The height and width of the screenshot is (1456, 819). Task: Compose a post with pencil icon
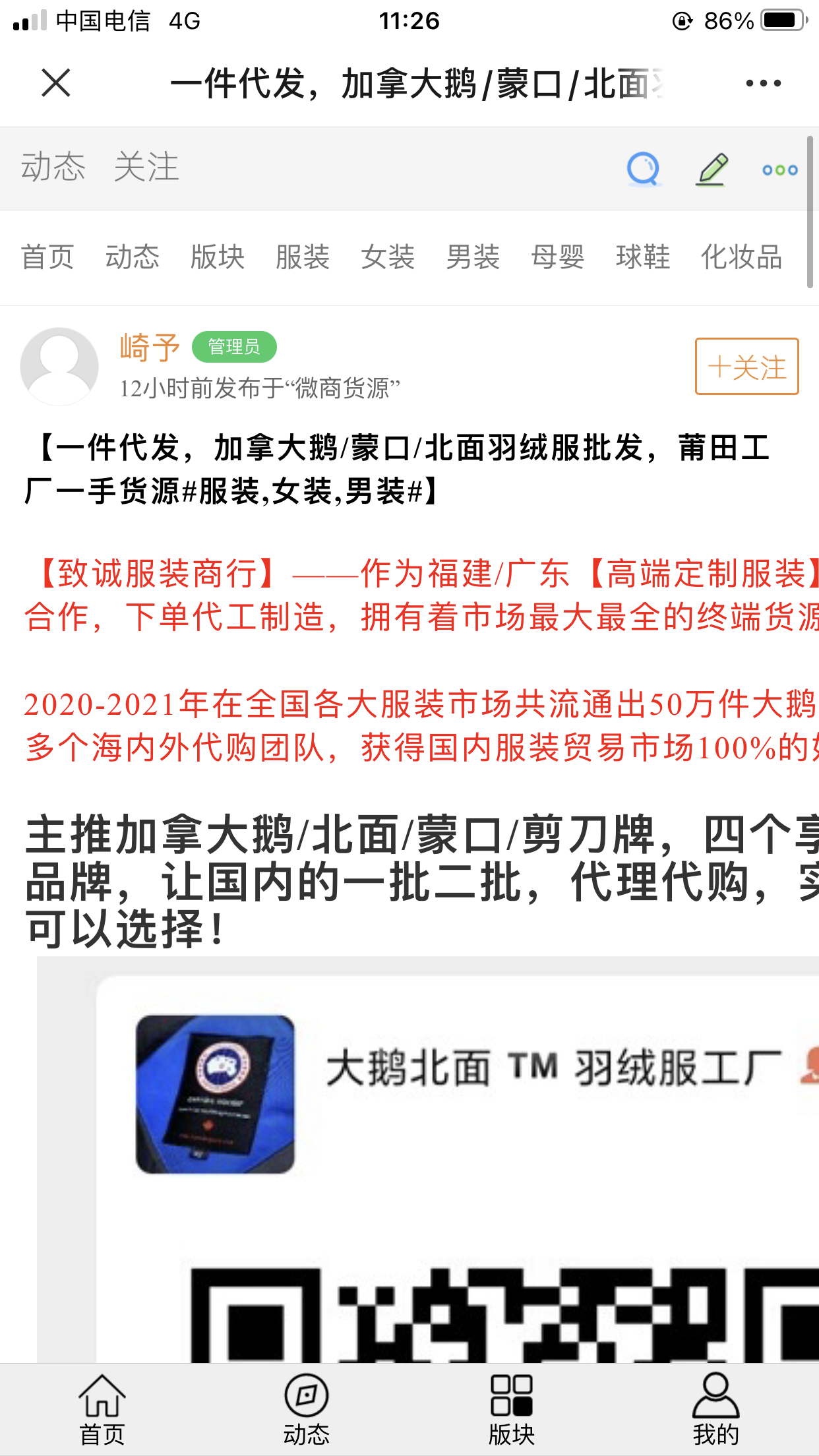(x=712, y=169)
